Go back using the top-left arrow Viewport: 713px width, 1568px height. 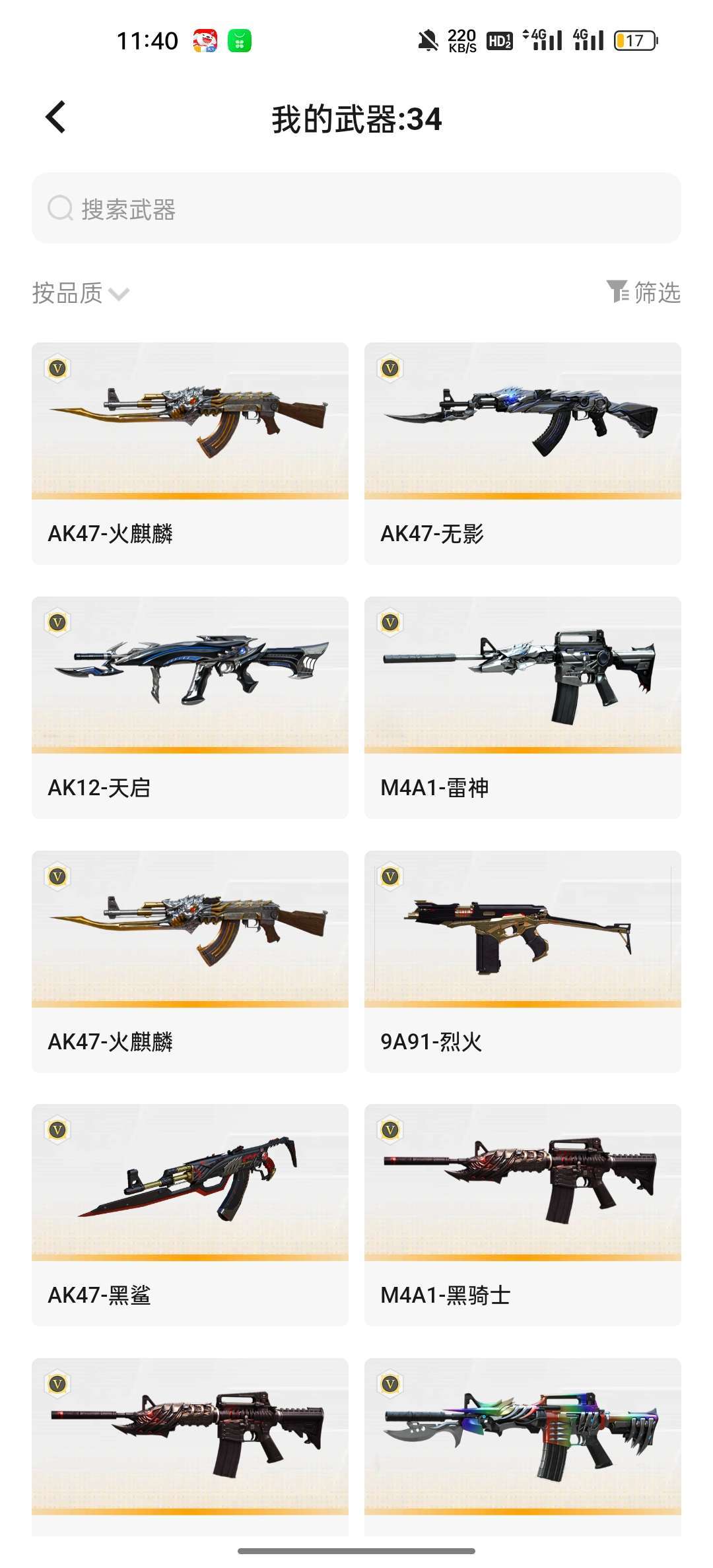(x=56, y=117)
